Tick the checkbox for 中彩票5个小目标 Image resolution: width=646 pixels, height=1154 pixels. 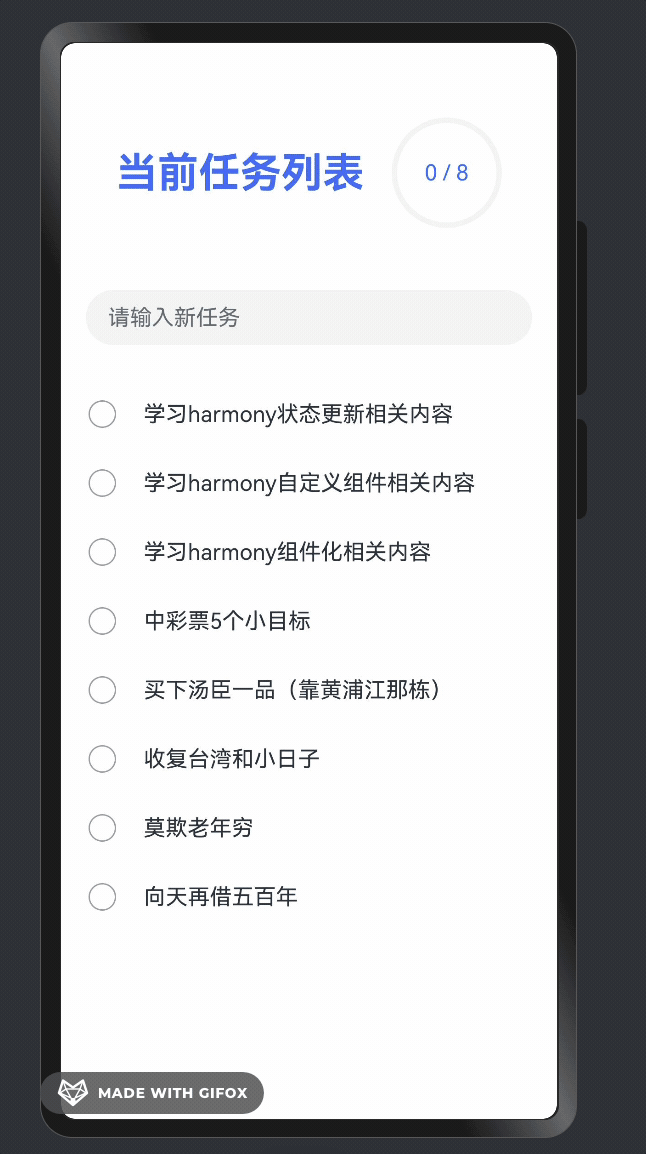(103, 621)
